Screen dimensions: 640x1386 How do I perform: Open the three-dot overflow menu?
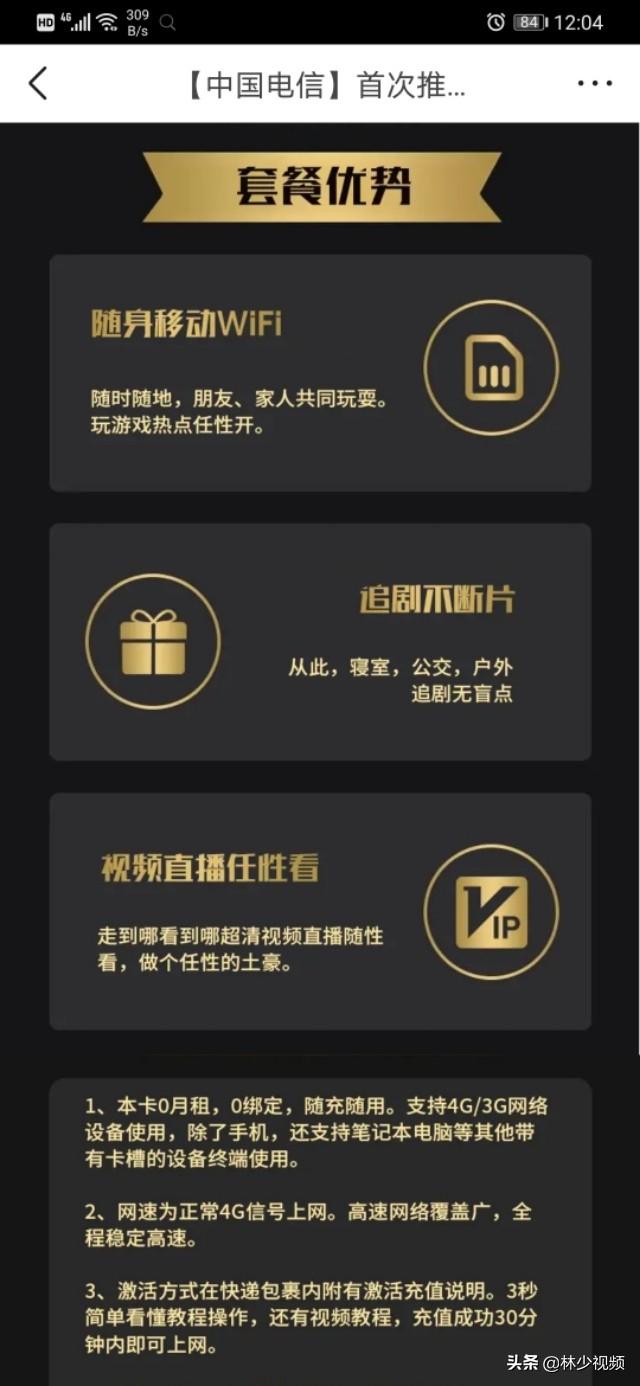point(595,84)
